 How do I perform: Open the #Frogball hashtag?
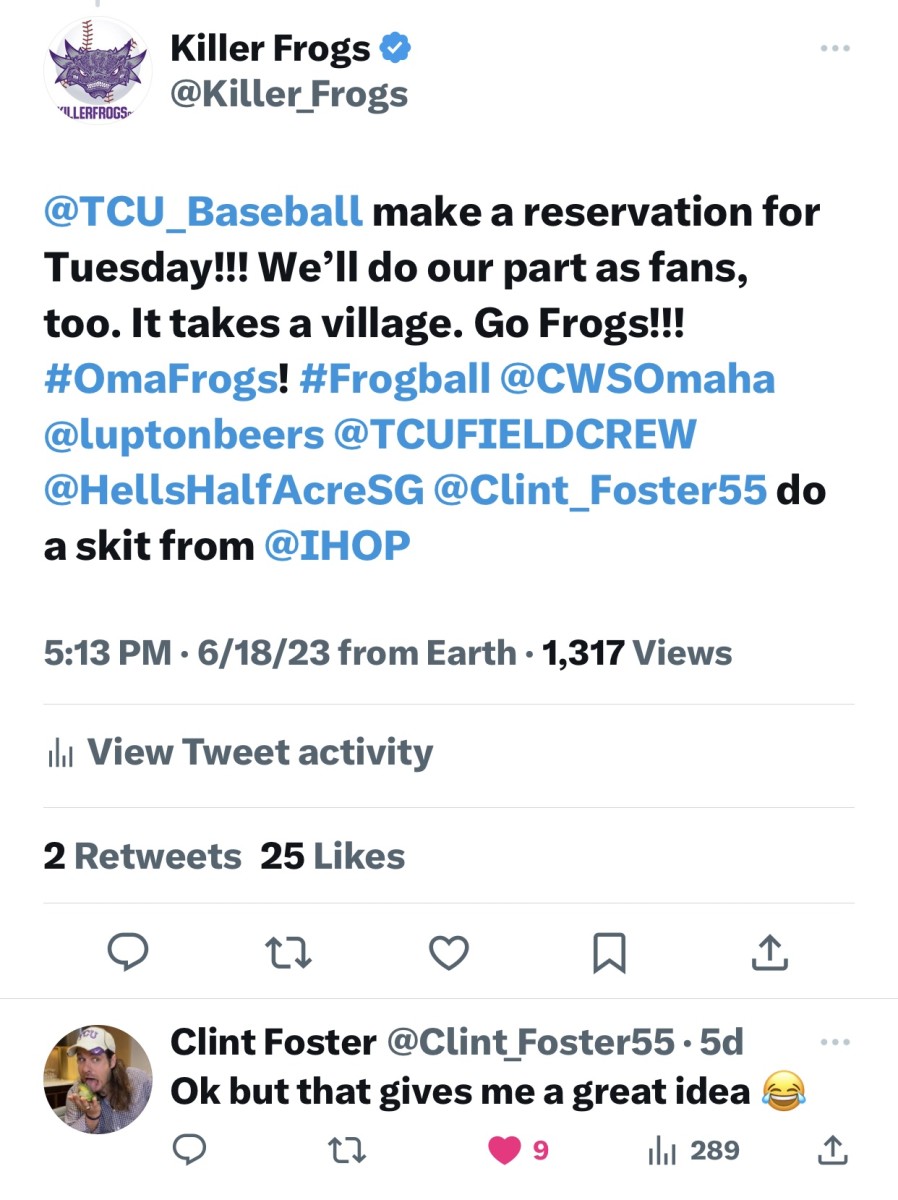(393, 379)
